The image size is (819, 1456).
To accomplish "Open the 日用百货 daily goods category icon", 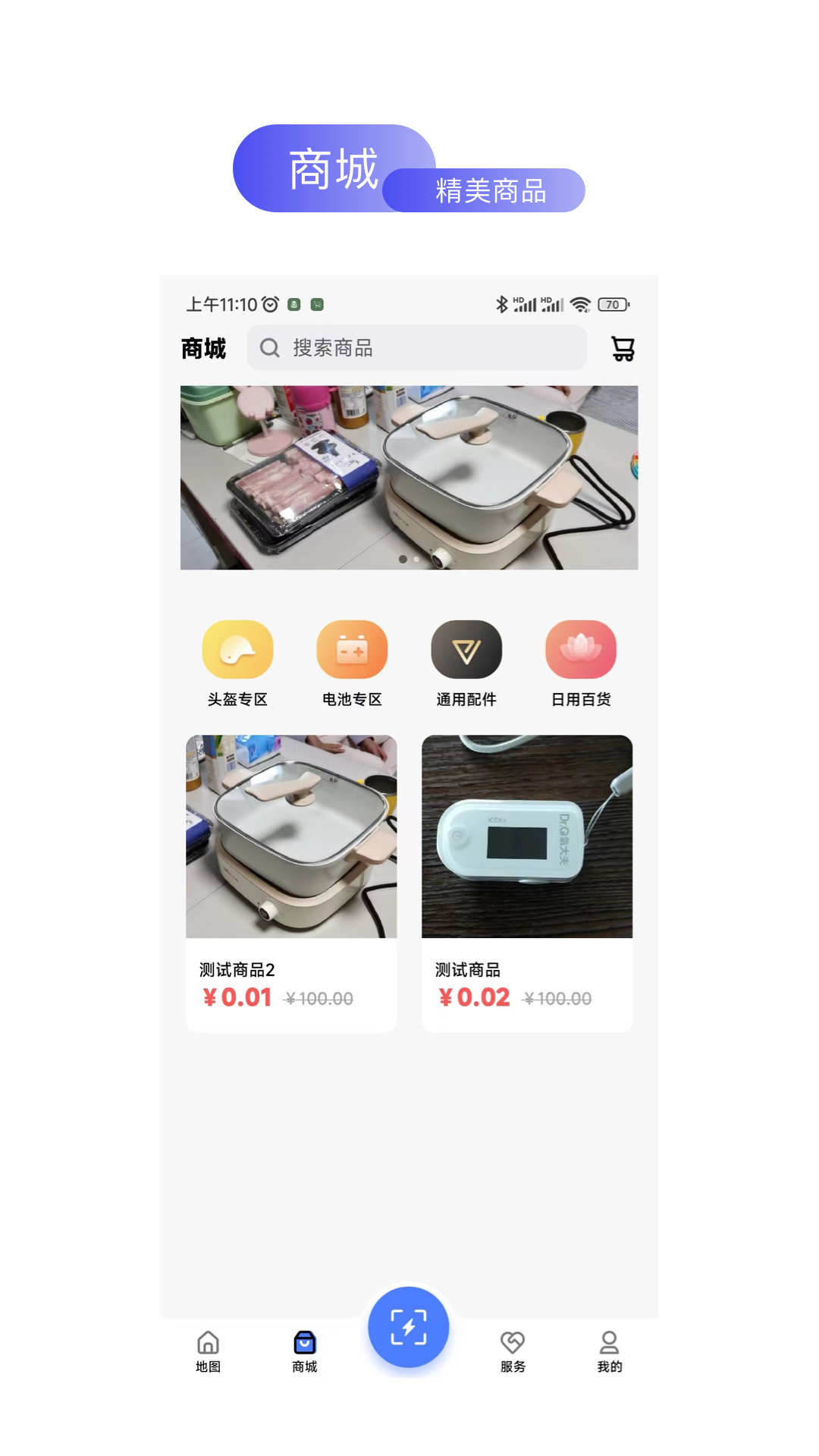I will click(581, 650).
